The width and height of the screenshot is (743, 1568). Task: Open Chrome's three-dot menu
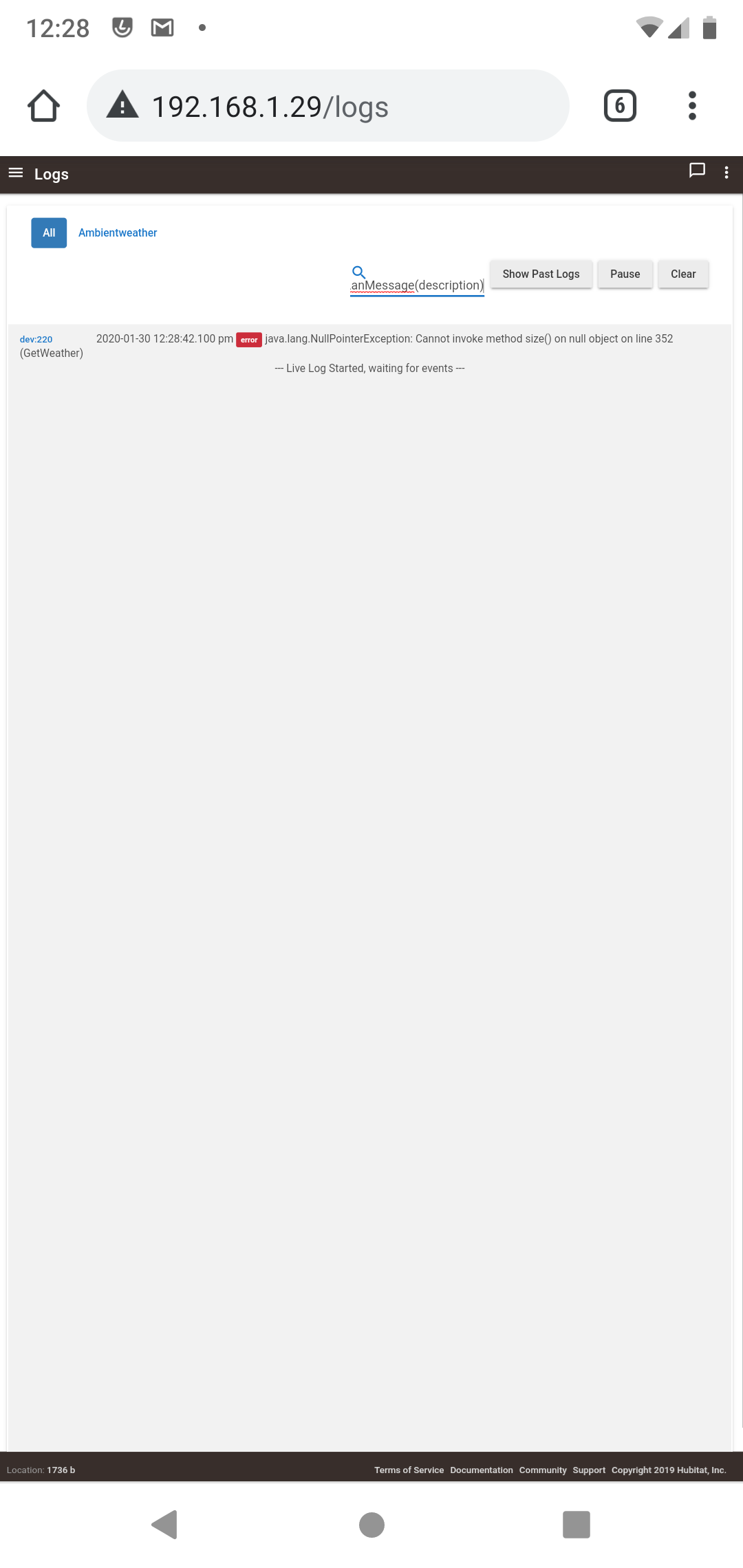tap(692, 106)
